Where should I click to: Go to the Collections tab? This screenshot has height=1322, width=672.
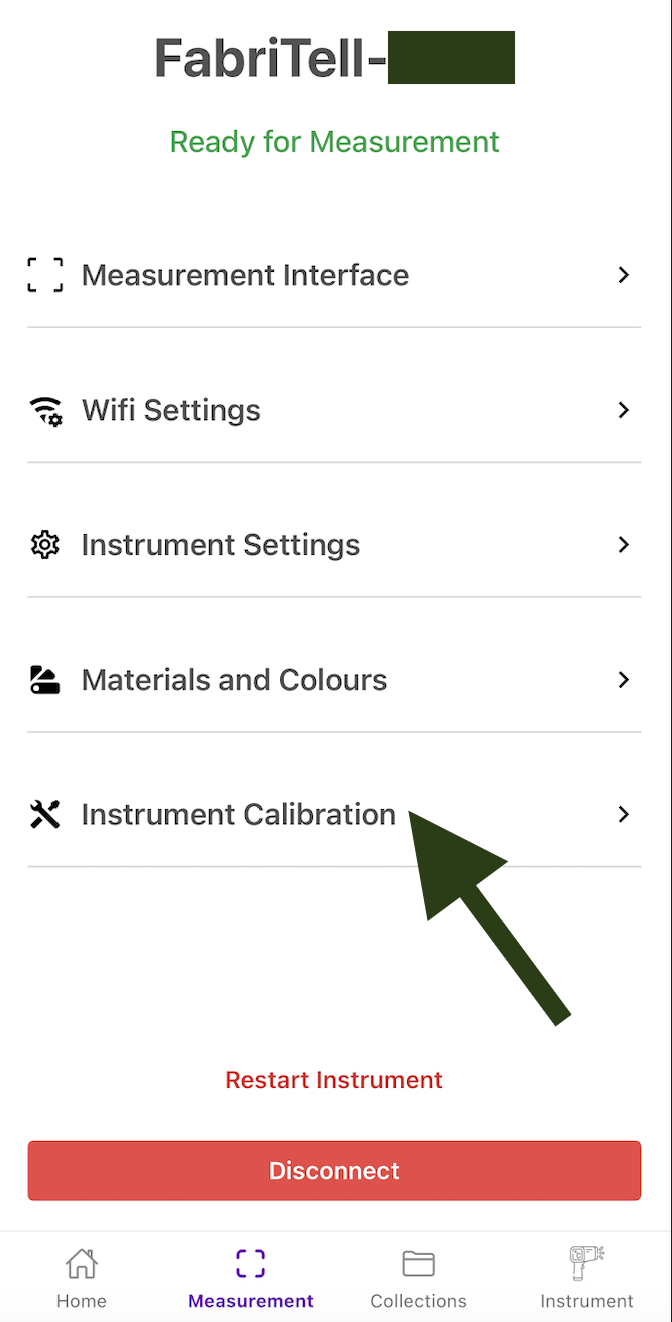(x=418, y=1278)
